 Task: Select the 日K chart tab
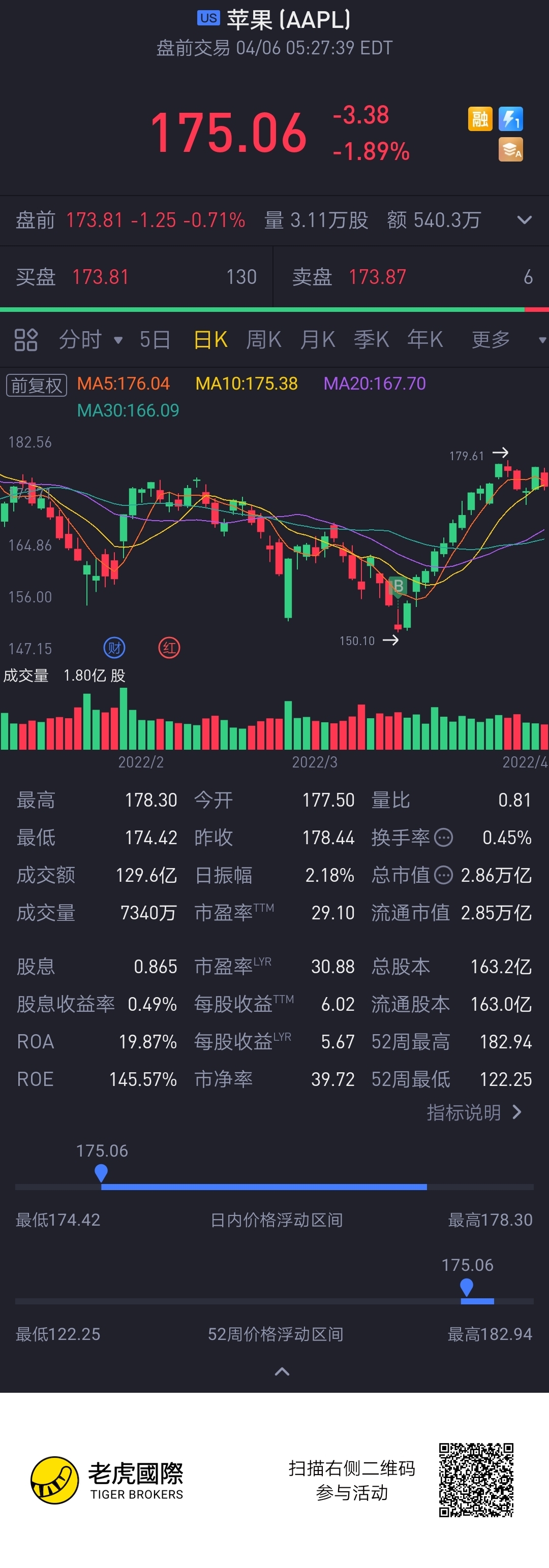point(210,340)
